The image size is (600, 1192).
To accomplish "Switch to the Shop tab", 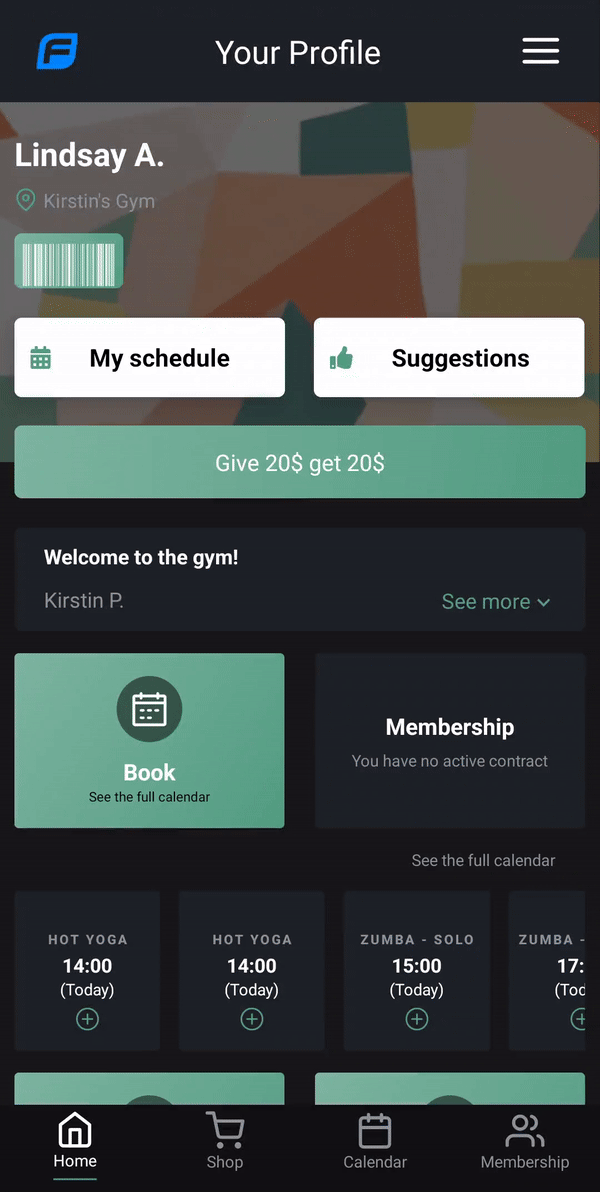I will (x=225, y=1141).
